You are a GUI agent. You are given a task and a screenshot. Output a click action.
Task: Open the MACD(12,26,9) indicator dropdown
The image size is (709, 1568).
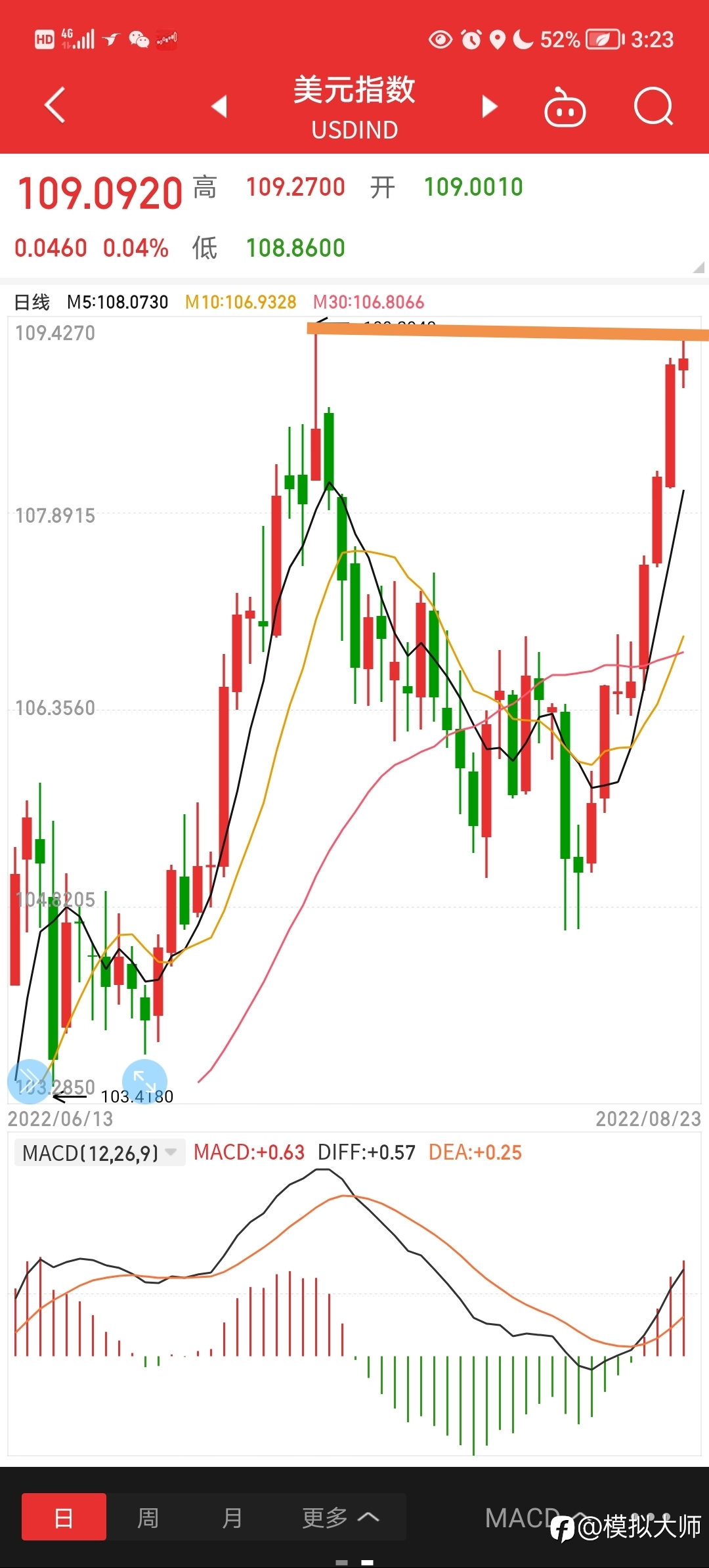(x=100, y=1152)
